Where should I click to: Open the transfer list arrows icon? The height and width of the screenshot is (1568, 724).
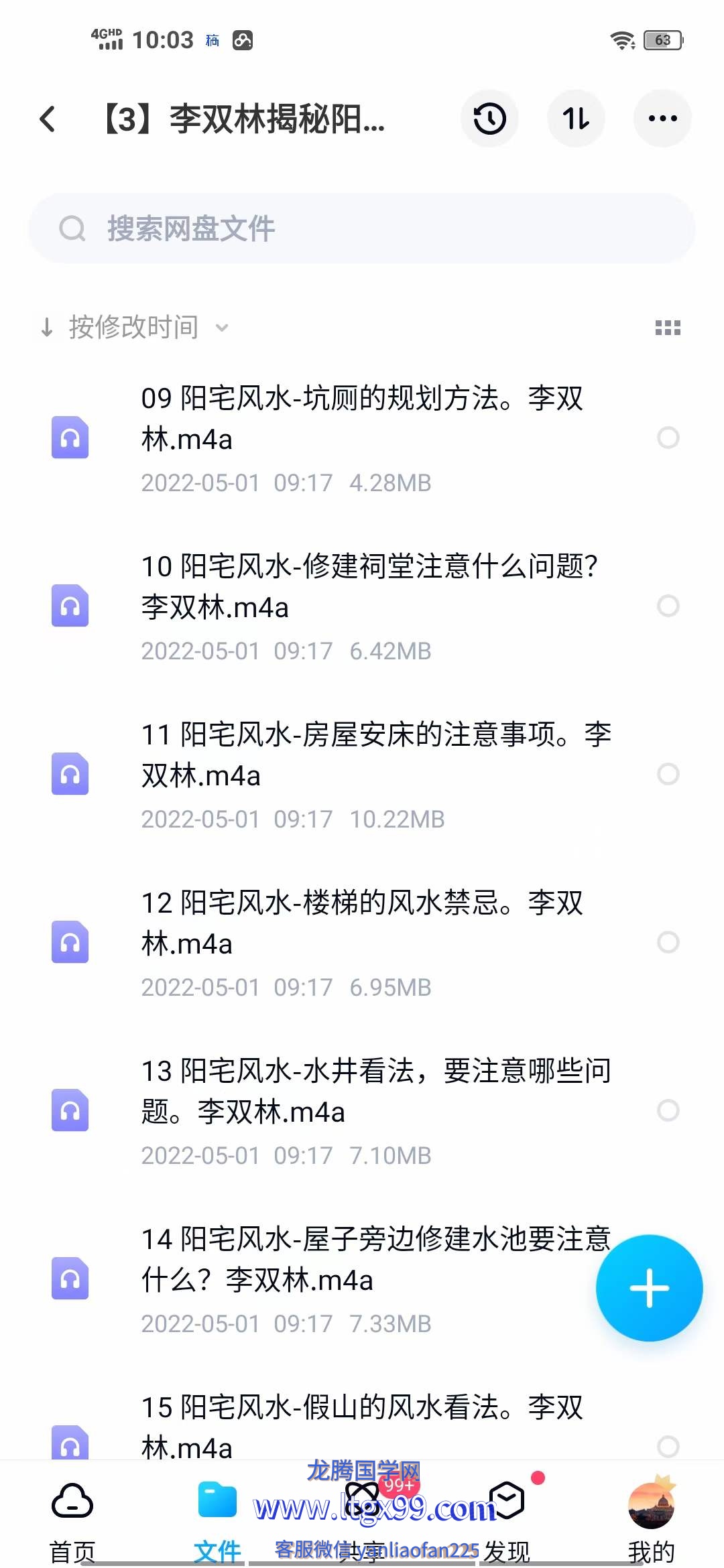576,119
